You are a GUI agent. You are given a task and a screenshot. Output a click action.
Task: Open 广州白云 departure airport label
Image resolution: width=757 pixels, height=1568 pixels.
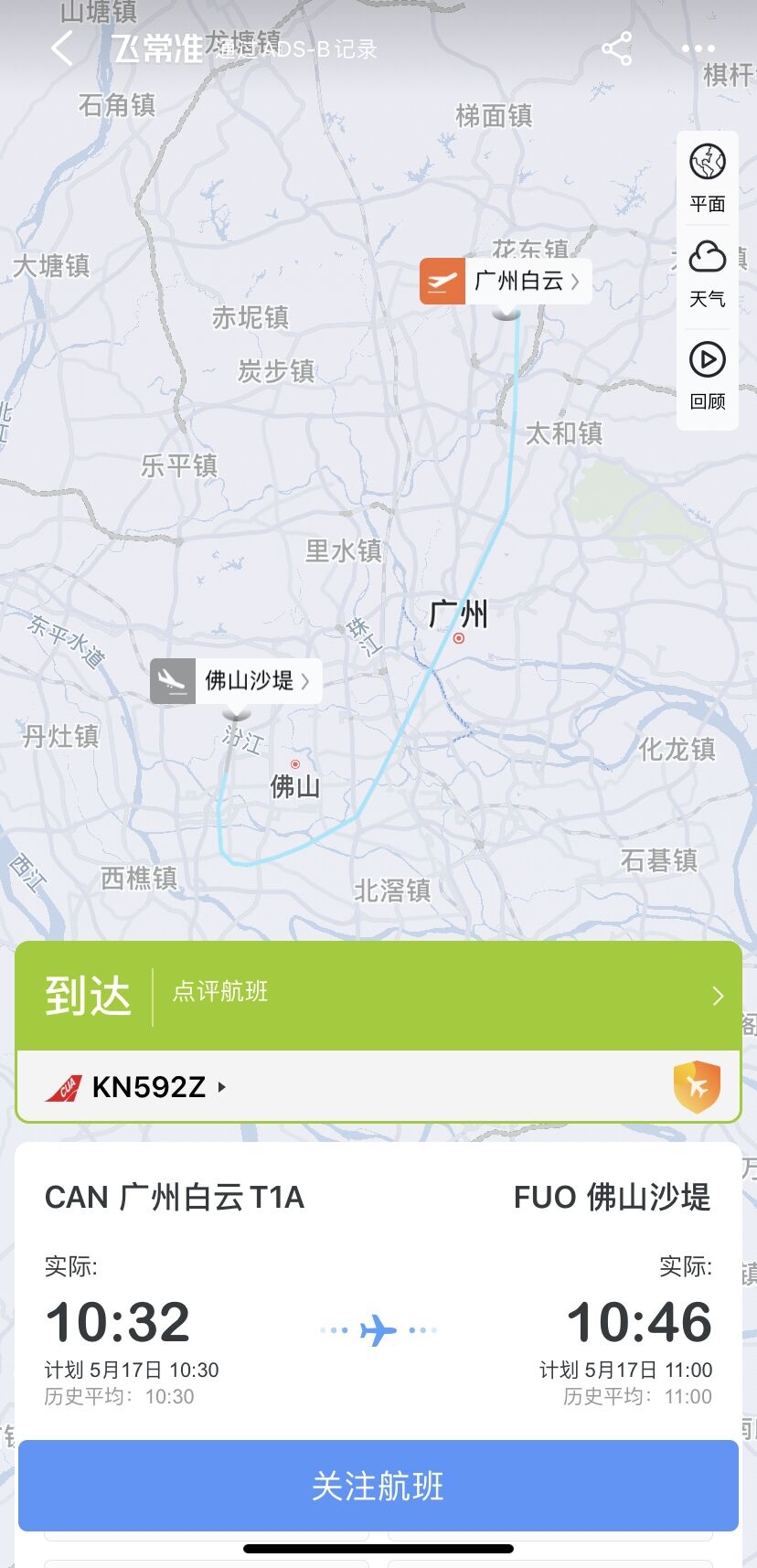coord(506,281)
